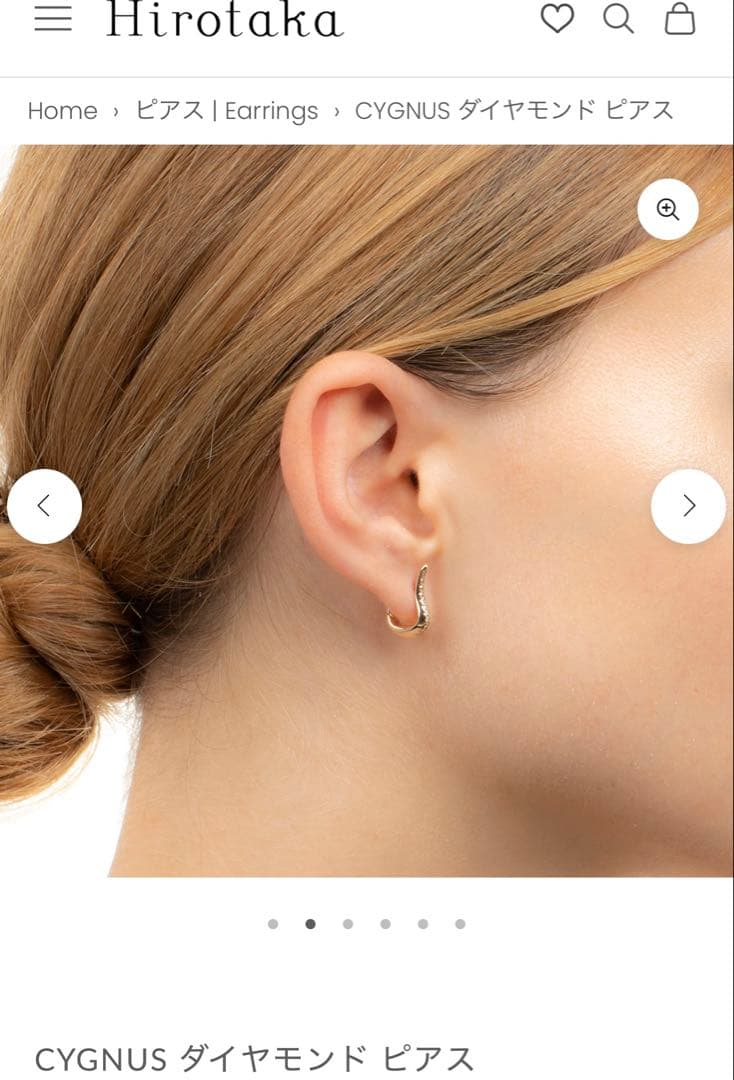Jump to the third image dot
Viewport: 734px width, 1080px height.
(x=348, y=924)
